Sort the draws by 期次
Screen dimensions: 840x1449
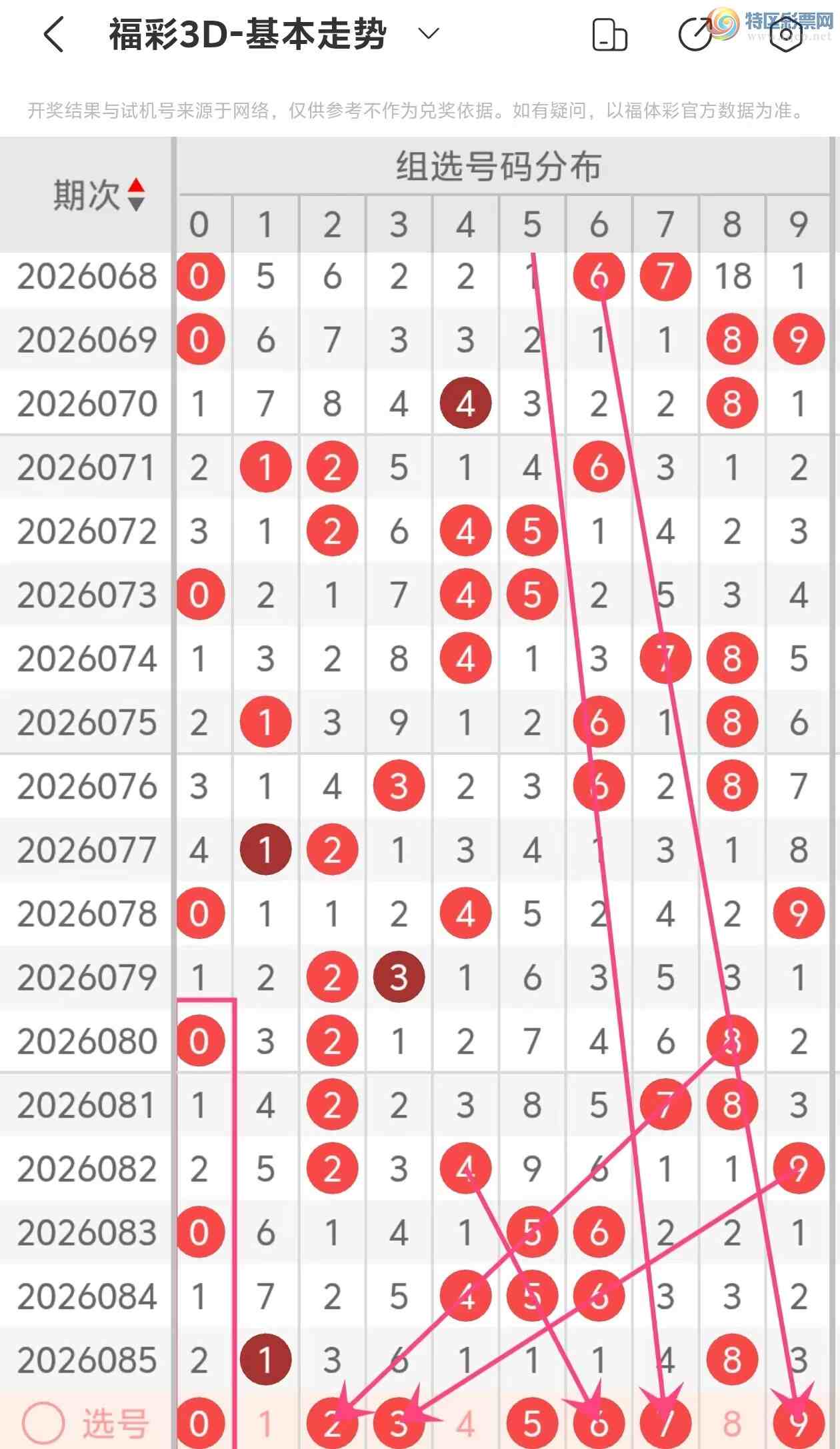click(135, 195)
